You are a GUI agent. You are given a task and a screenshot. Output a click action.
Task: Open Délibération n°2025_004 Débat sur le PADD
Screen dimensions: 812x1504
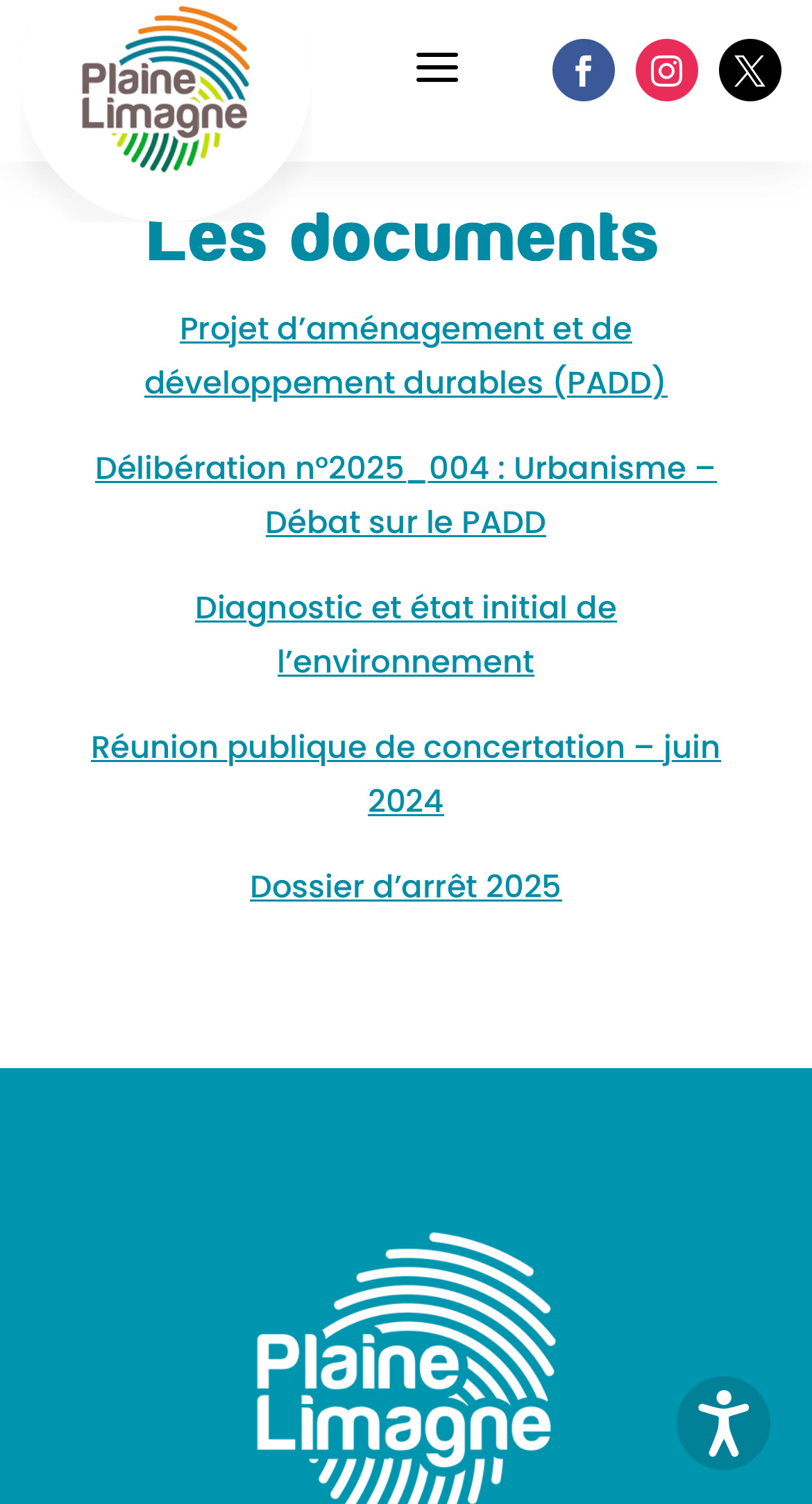pyautogui.click(x=406, y=495)
